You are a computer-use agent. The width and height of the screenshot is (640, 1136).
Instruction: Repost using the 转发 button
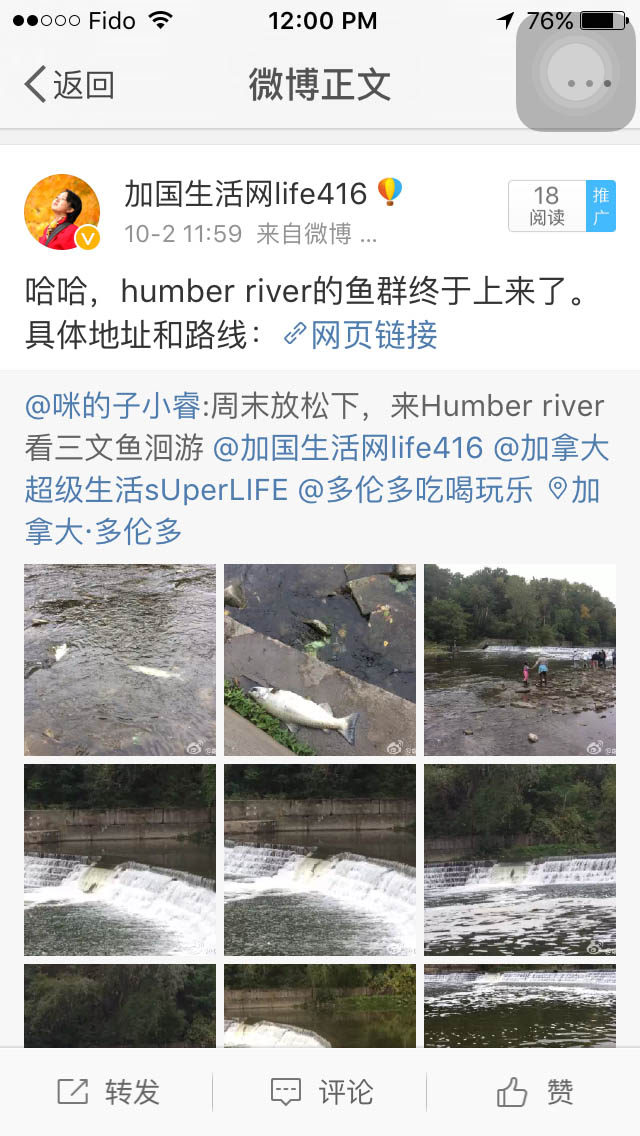[108, 1092]
